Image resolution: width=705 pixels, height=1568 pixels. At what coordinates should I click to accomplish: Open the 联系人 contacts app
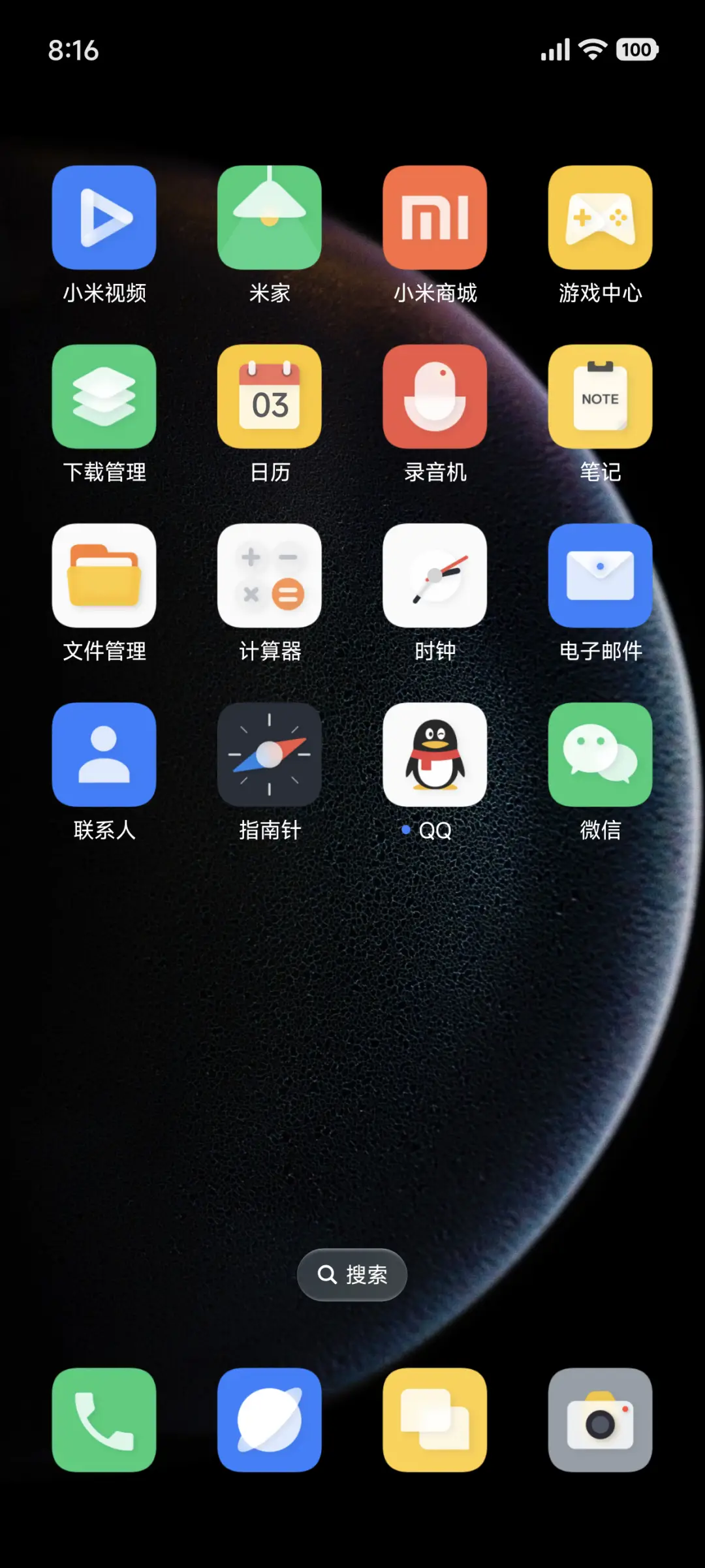click(104, 755)
